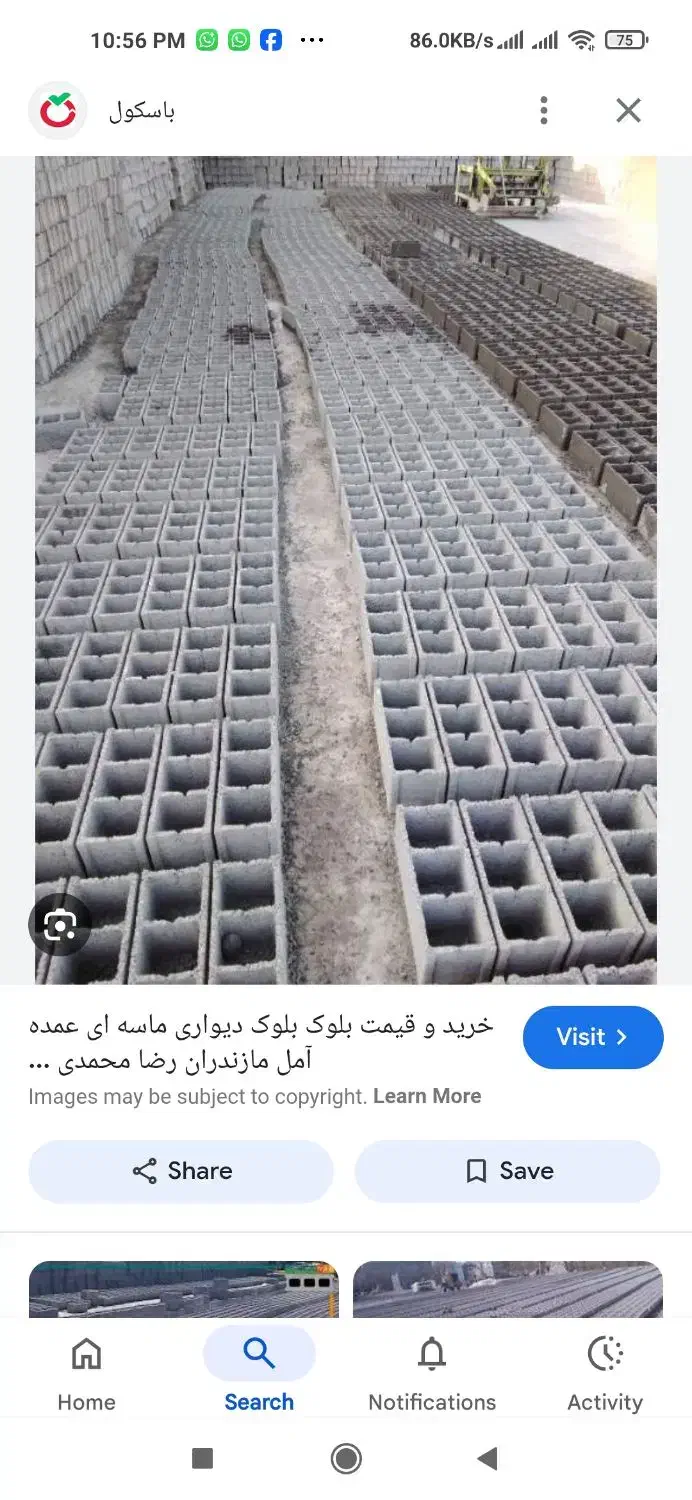
Task: Share this image
Action: pyautogui.click(x=181, y=1171)
